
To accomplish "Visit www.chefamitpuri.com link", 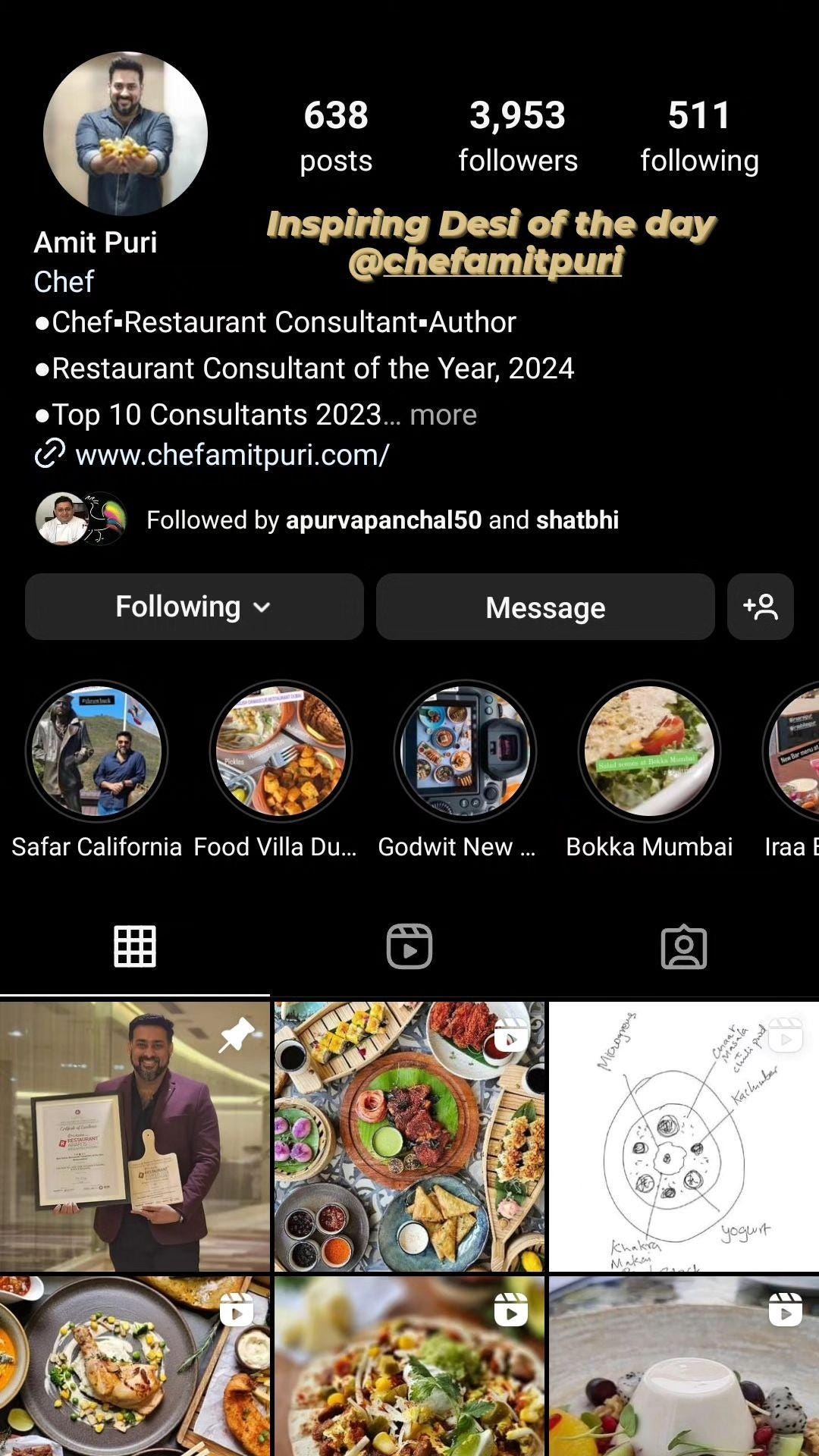I will coord(233,454).
